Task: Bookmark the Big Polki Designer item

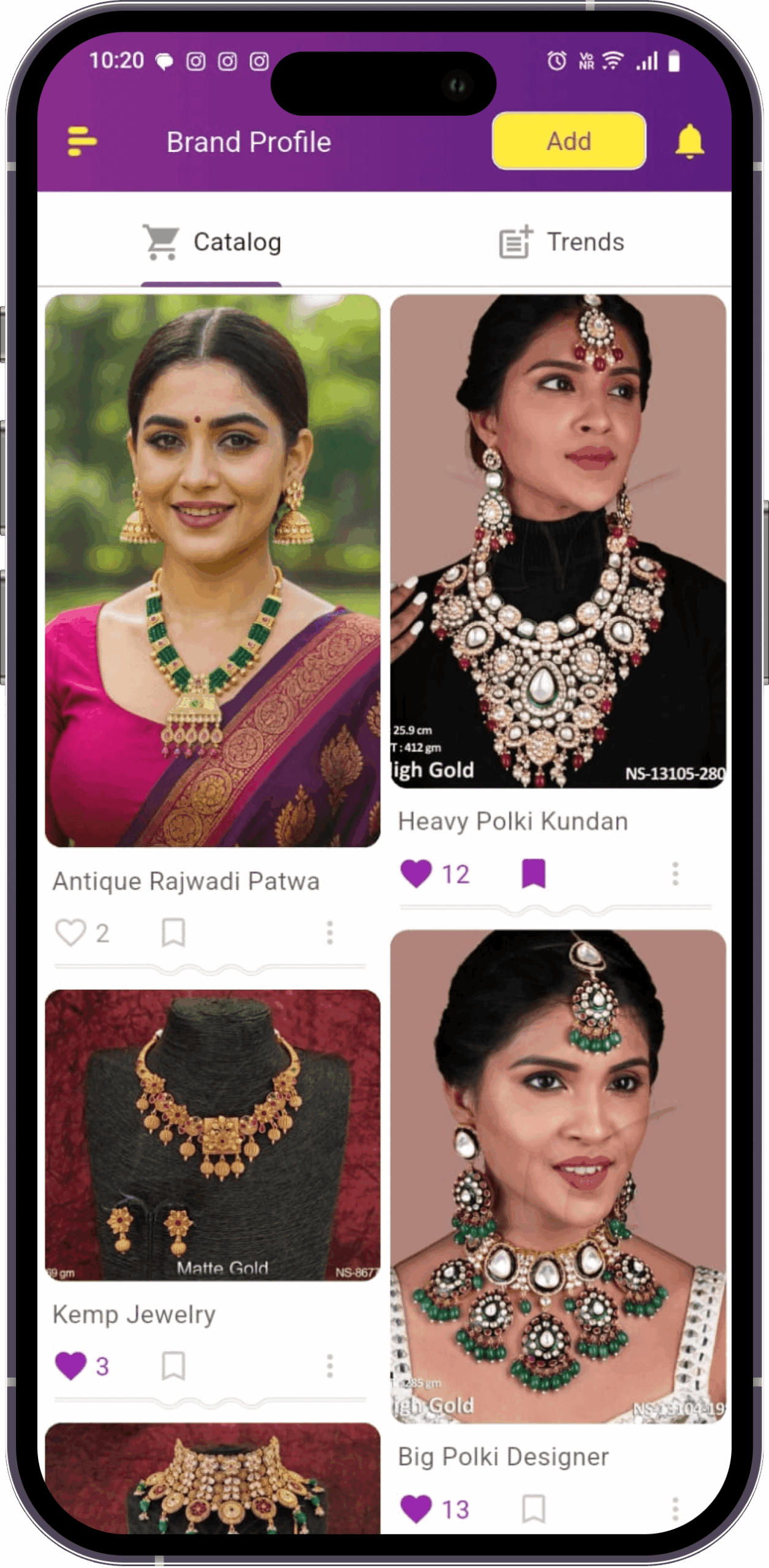Action: coord(534,1509)
